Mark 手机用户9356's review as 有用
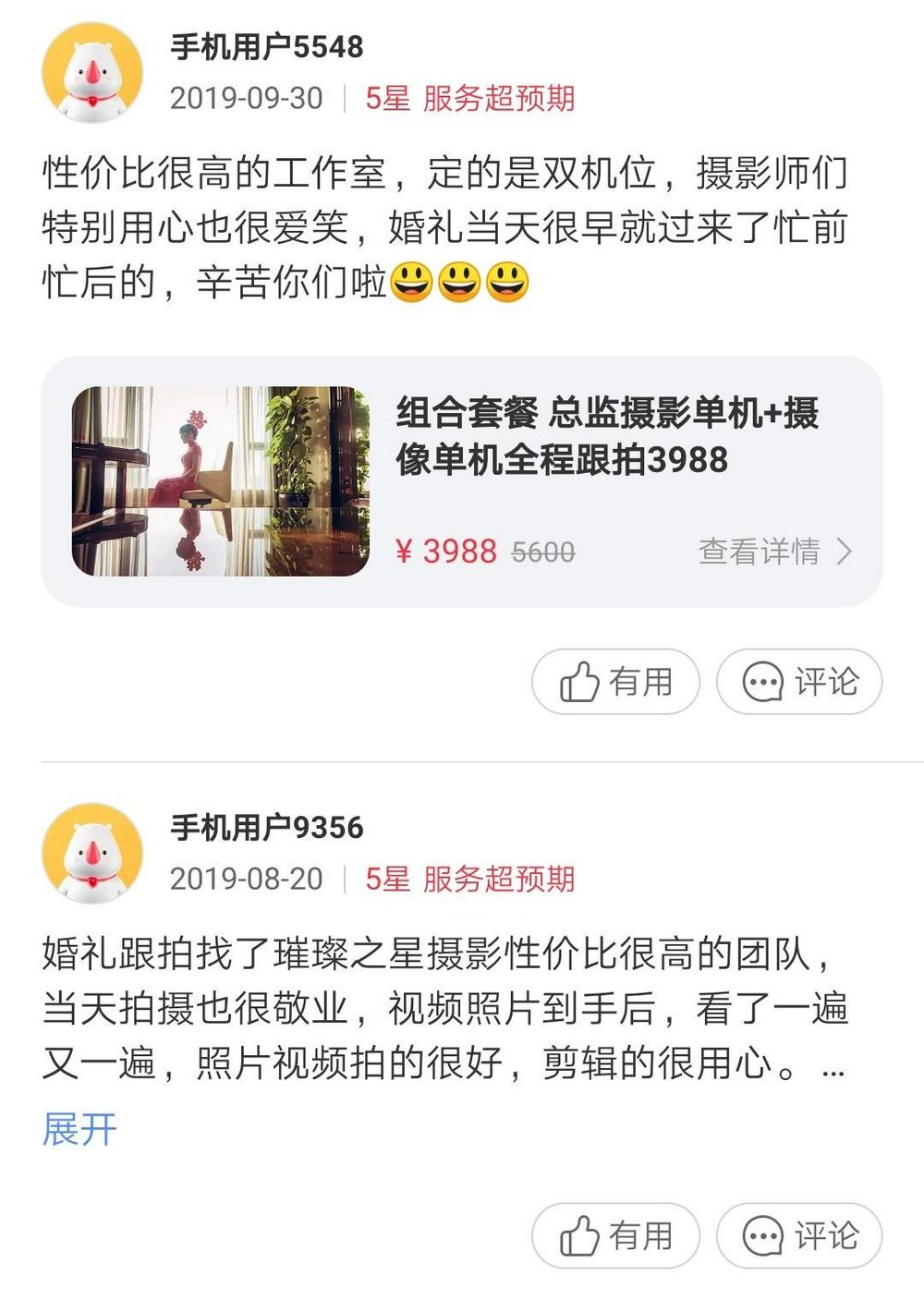The height and width of the screenshot is (1299, 924). 615,1235
